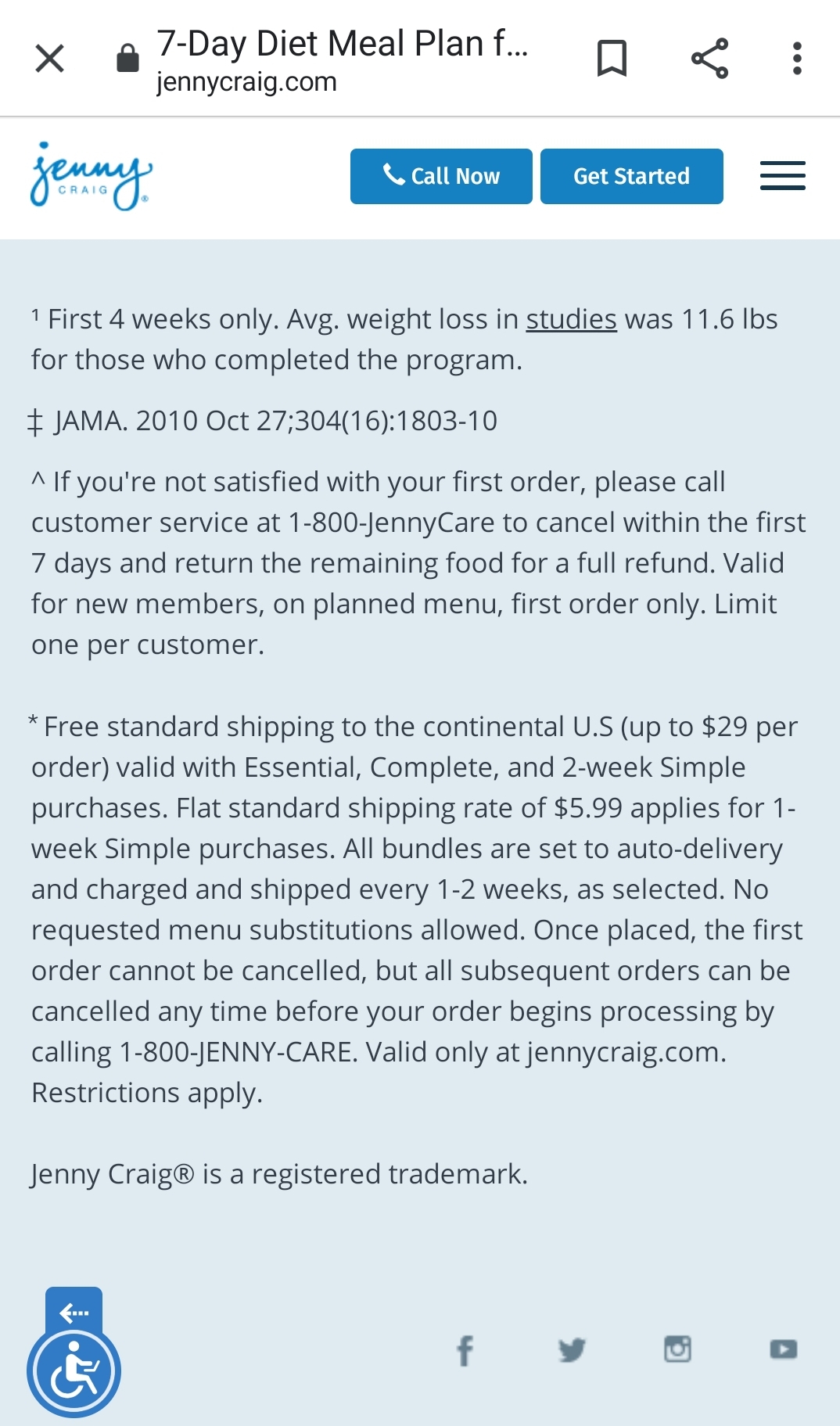The height and width of the screenshot is (1426, 840).
Task: Close the browser tab with X
Action: pos(50,59)
